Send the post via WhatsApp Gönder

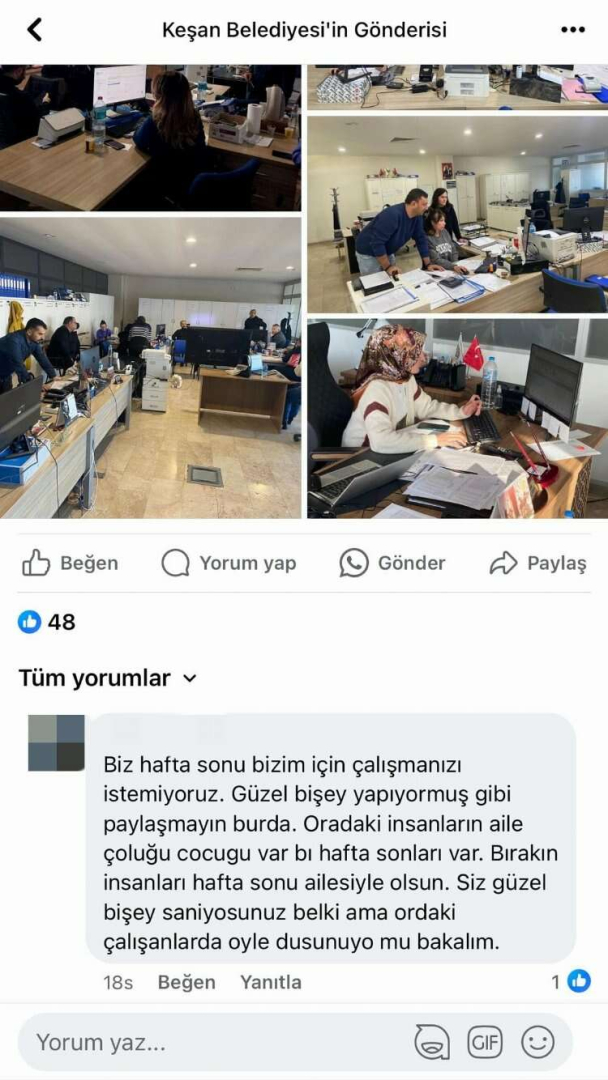[x=392, y=563]
